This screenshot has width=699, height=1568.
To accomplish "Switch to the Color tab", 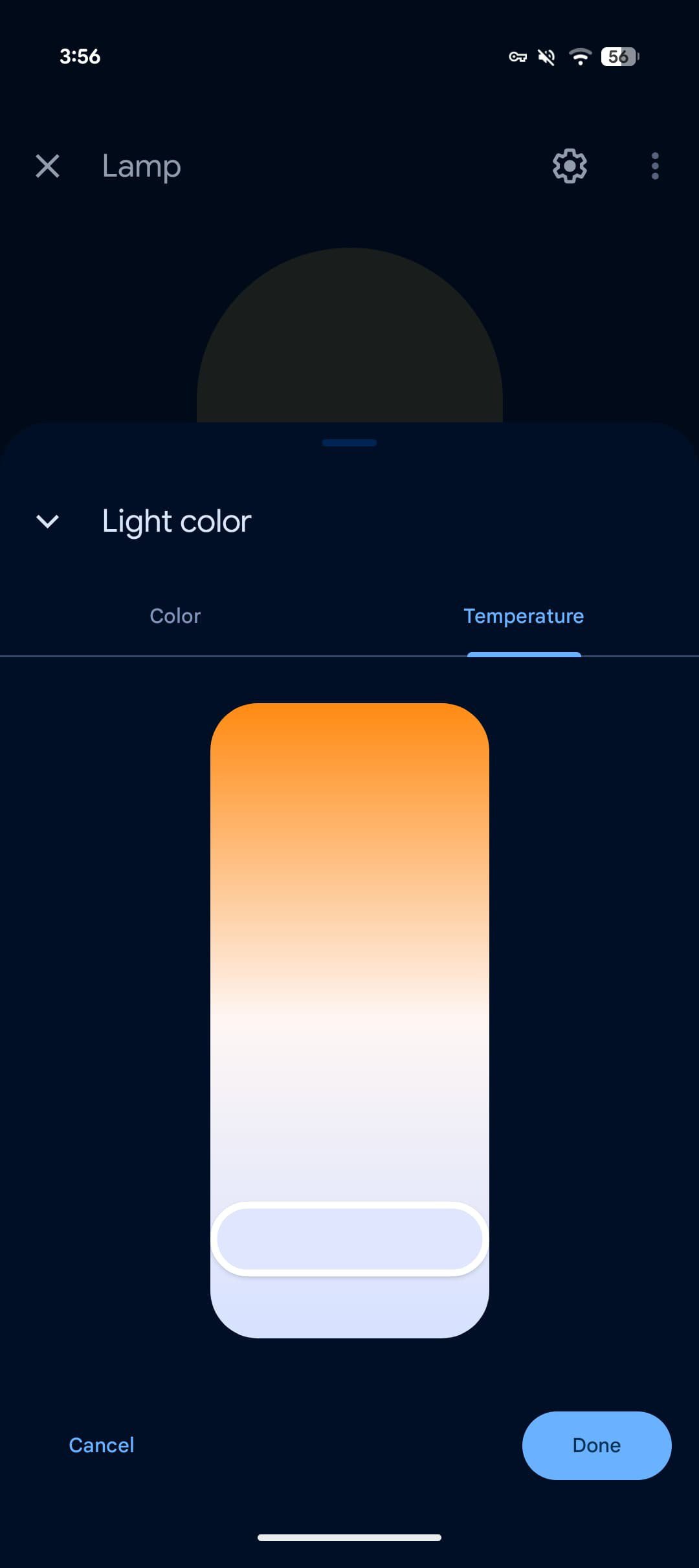I will (175, 616).
